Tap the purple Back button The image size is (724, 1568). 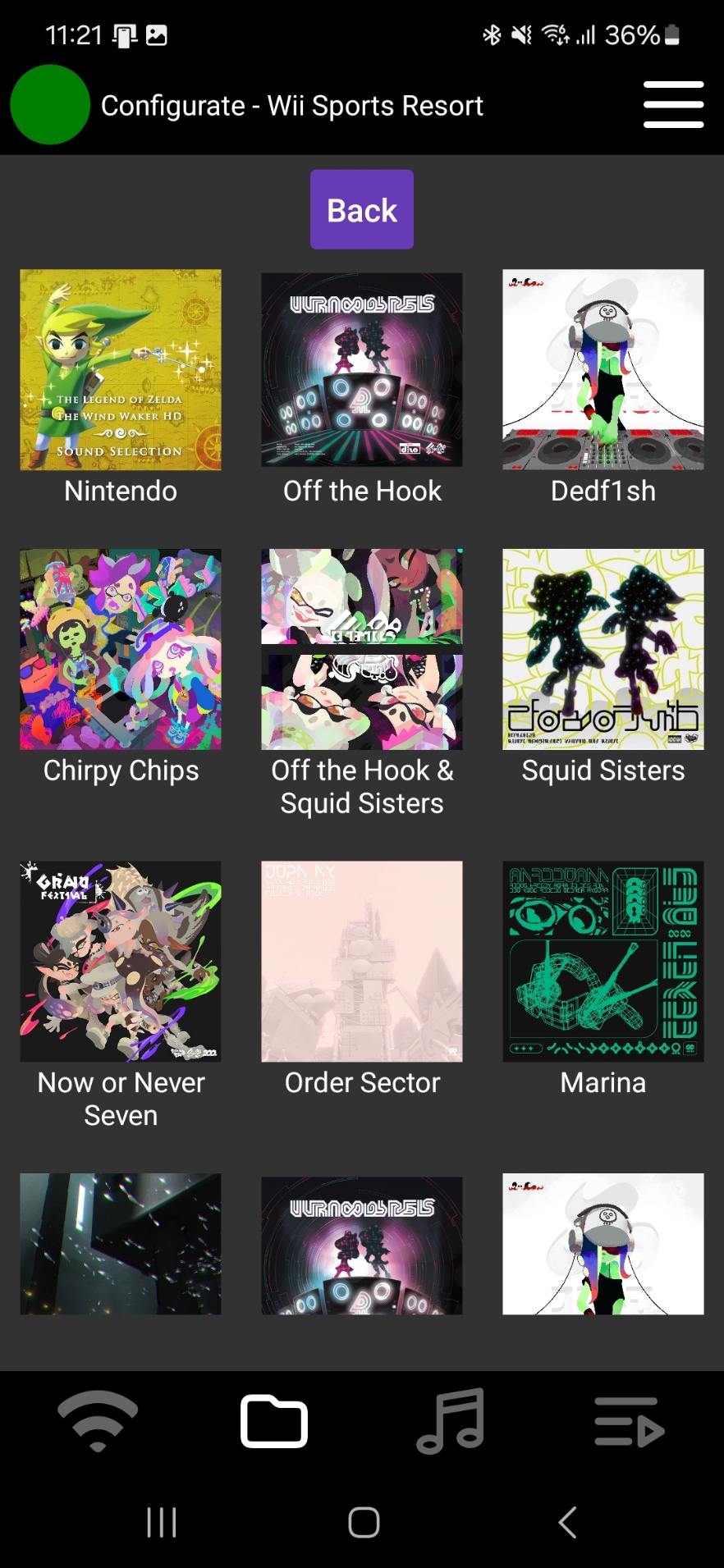click(x=362, y=210)
